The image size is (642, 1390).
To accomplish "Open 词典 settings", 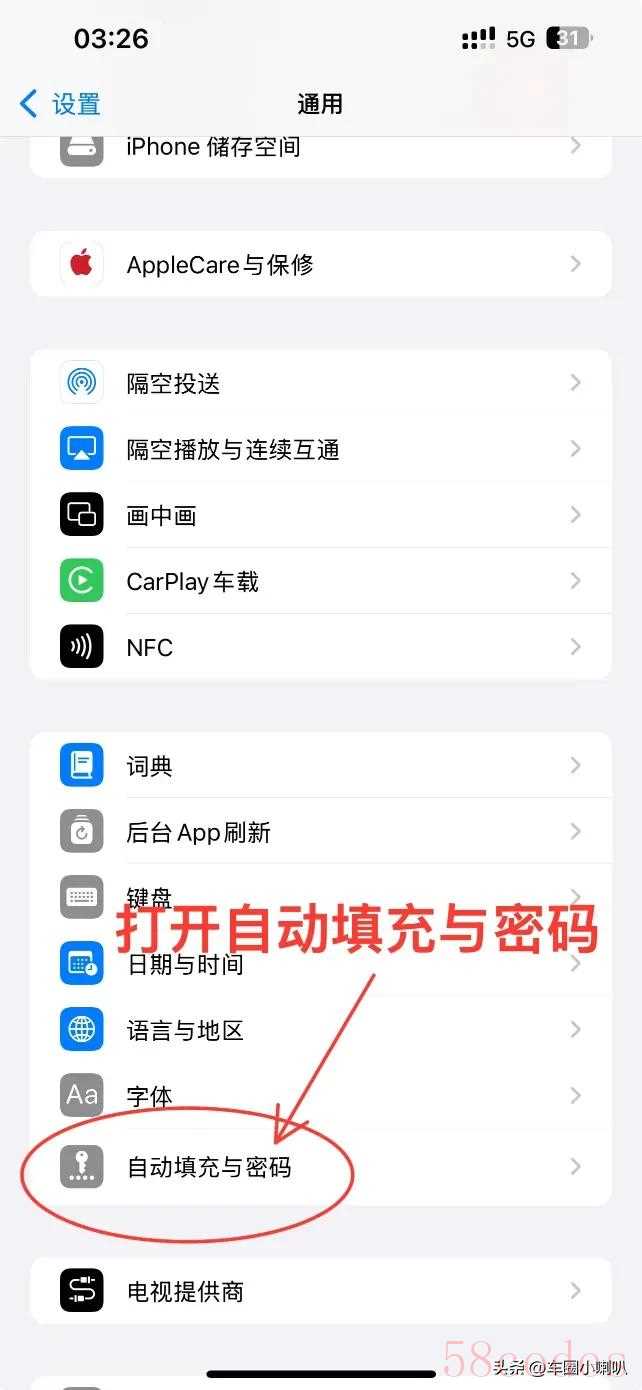I will pos(320,766).
